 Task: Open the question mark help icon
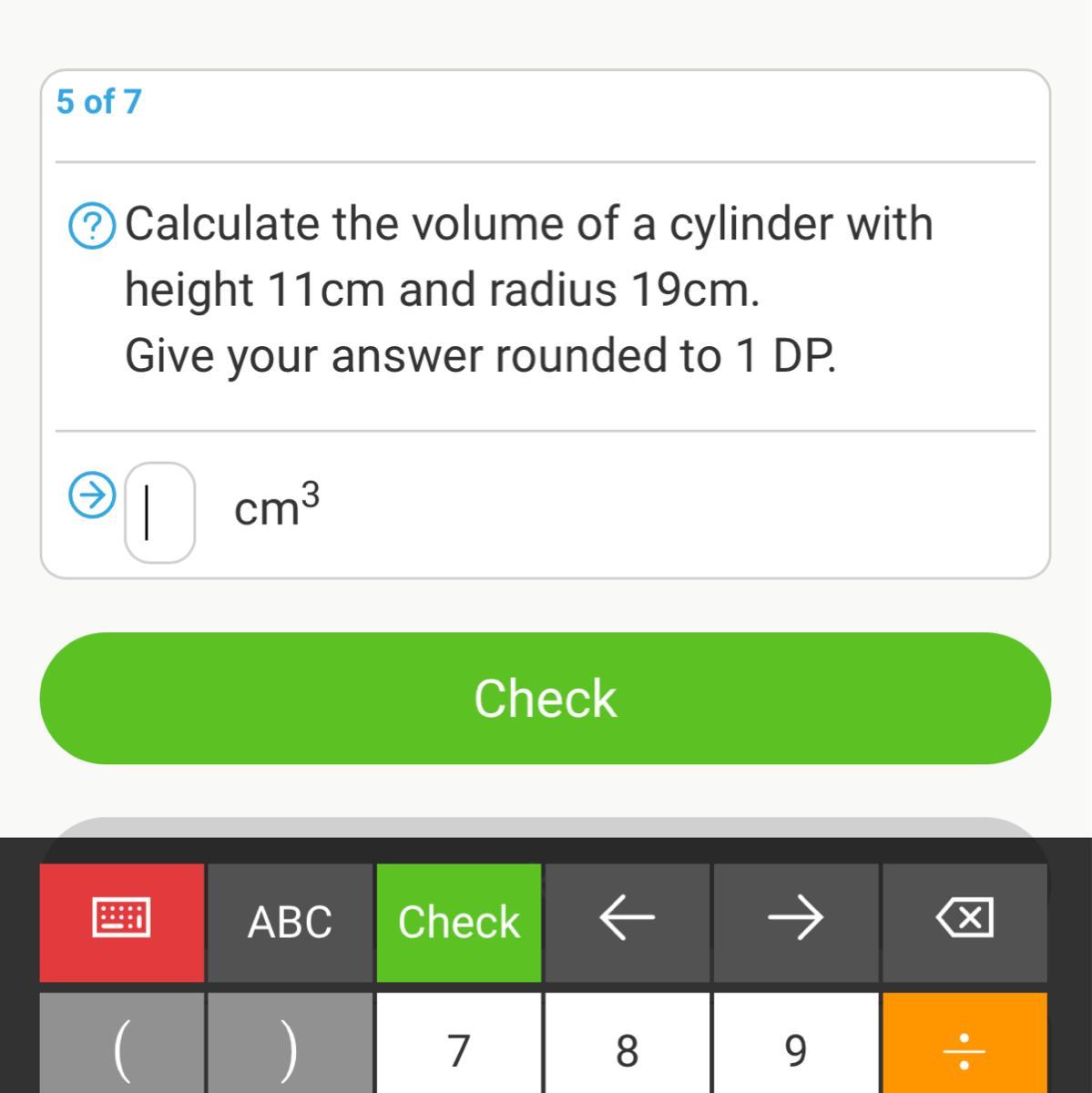pyautogui.click(x=92, y=227)
